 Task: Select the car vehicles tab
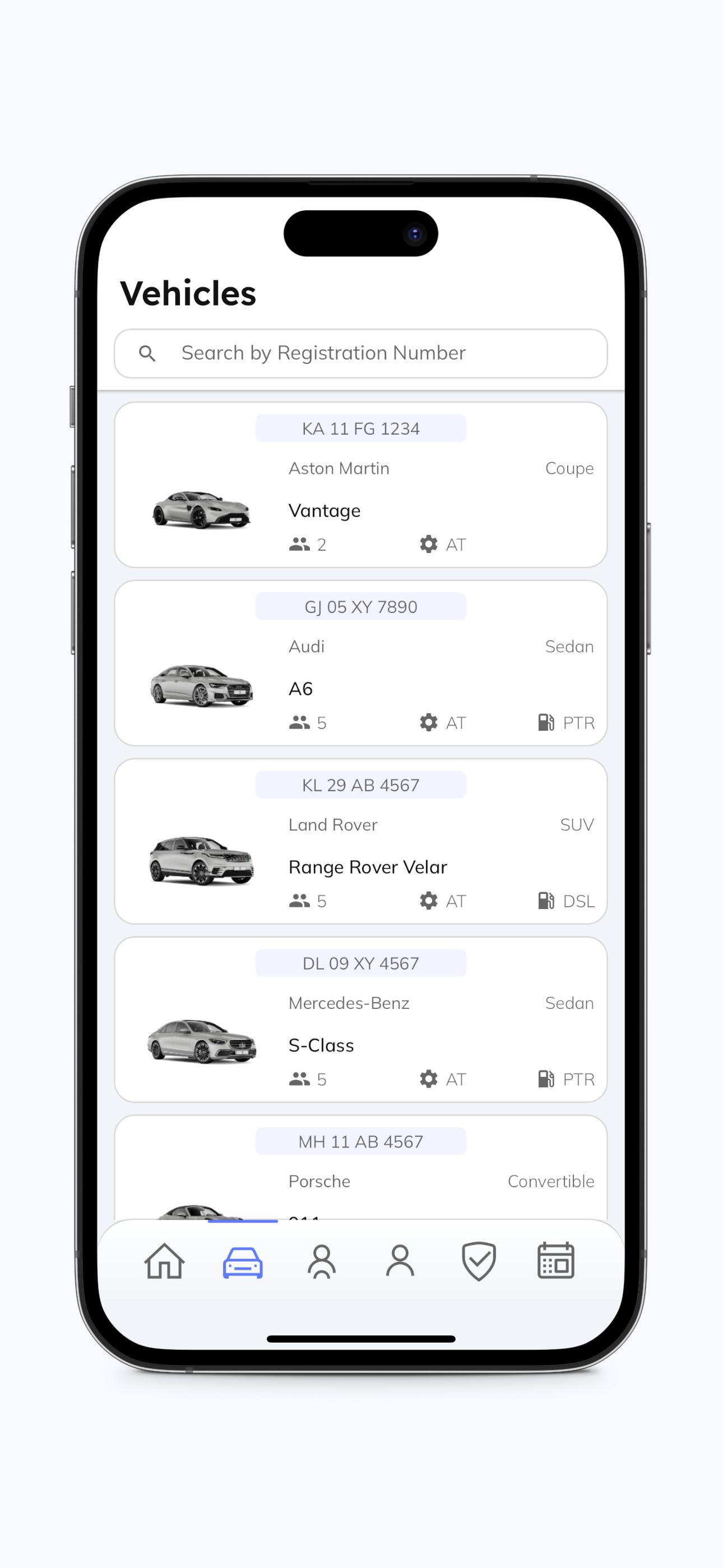(243, 1261)
